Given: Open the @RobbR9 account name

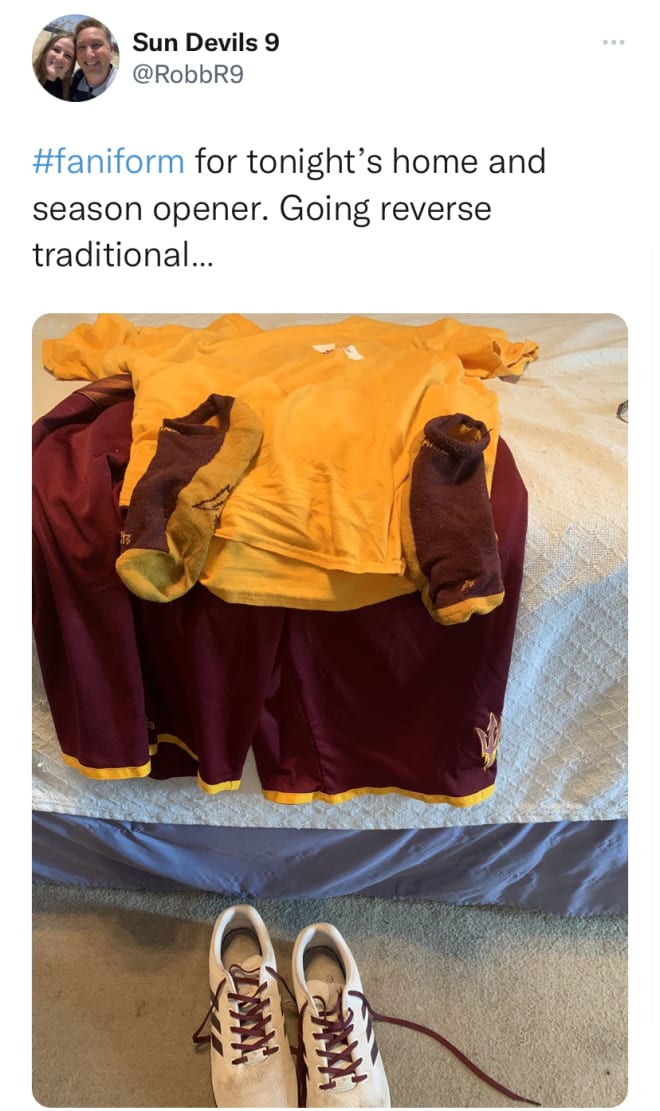Looking at the screenshot, I should point(188,74).
